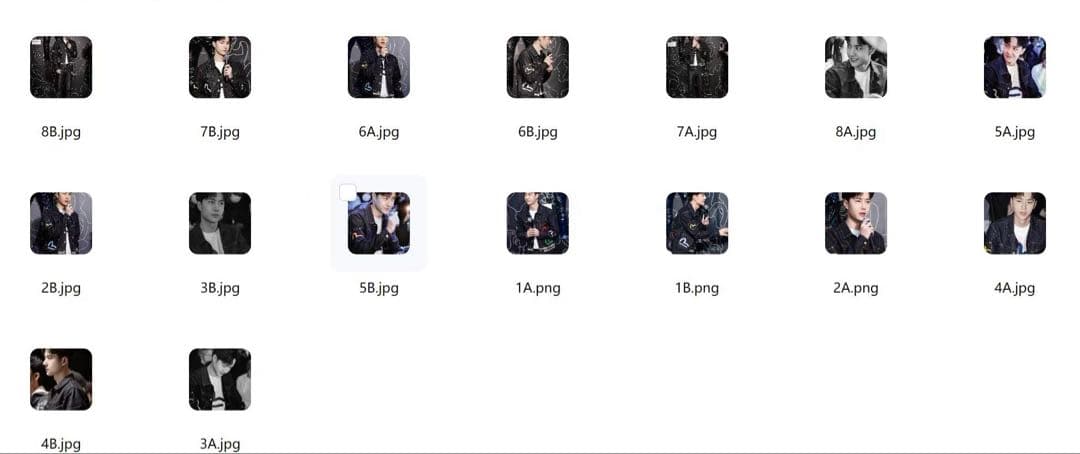The image size is (1080, 454).
Task: Open file 4B.jpg
Action: (x=61, y=379)
